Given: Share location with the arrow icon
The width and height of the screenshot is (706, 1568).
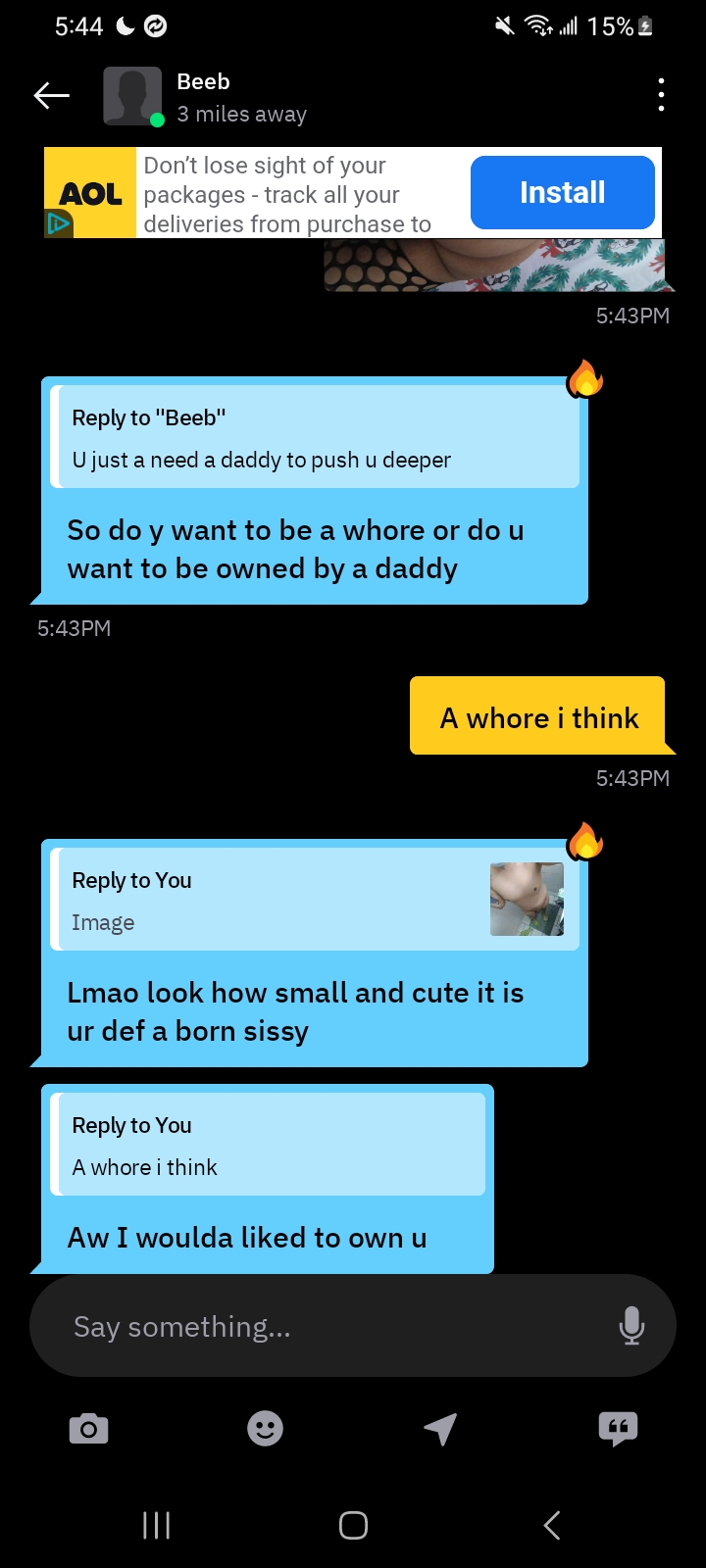Looking at the screenshot, I should (x=441, y=1429).
